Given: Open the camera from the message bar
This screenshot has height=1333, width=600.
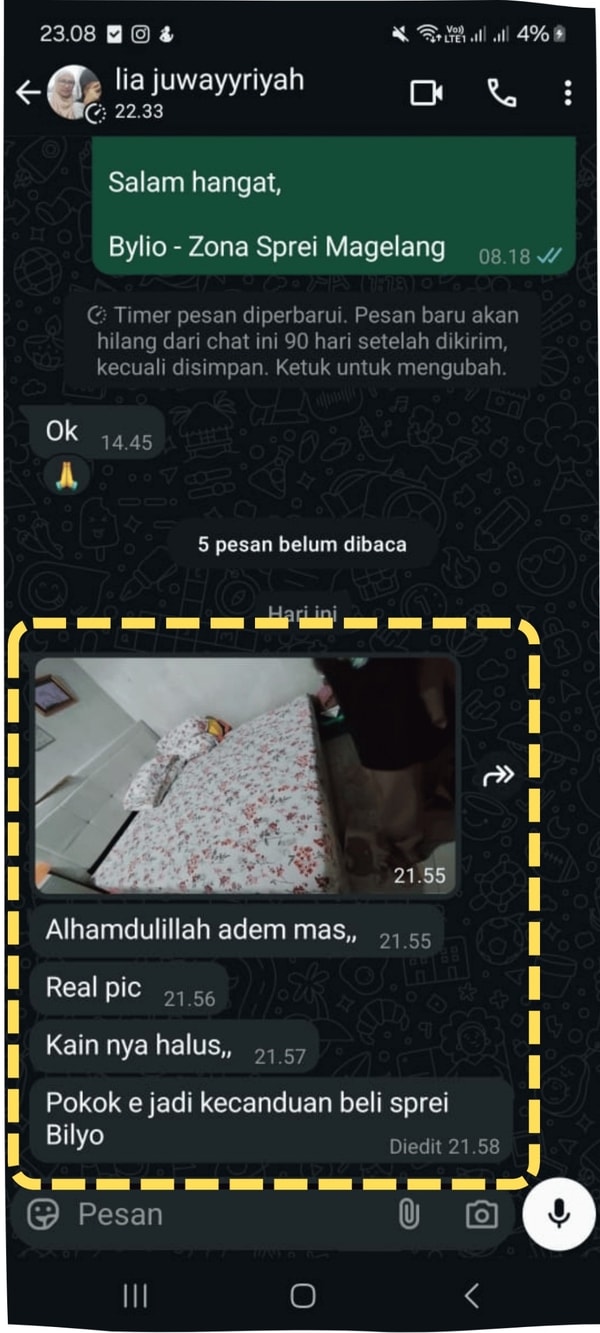Looking at the screenshot, I should tap(481, 1214).
